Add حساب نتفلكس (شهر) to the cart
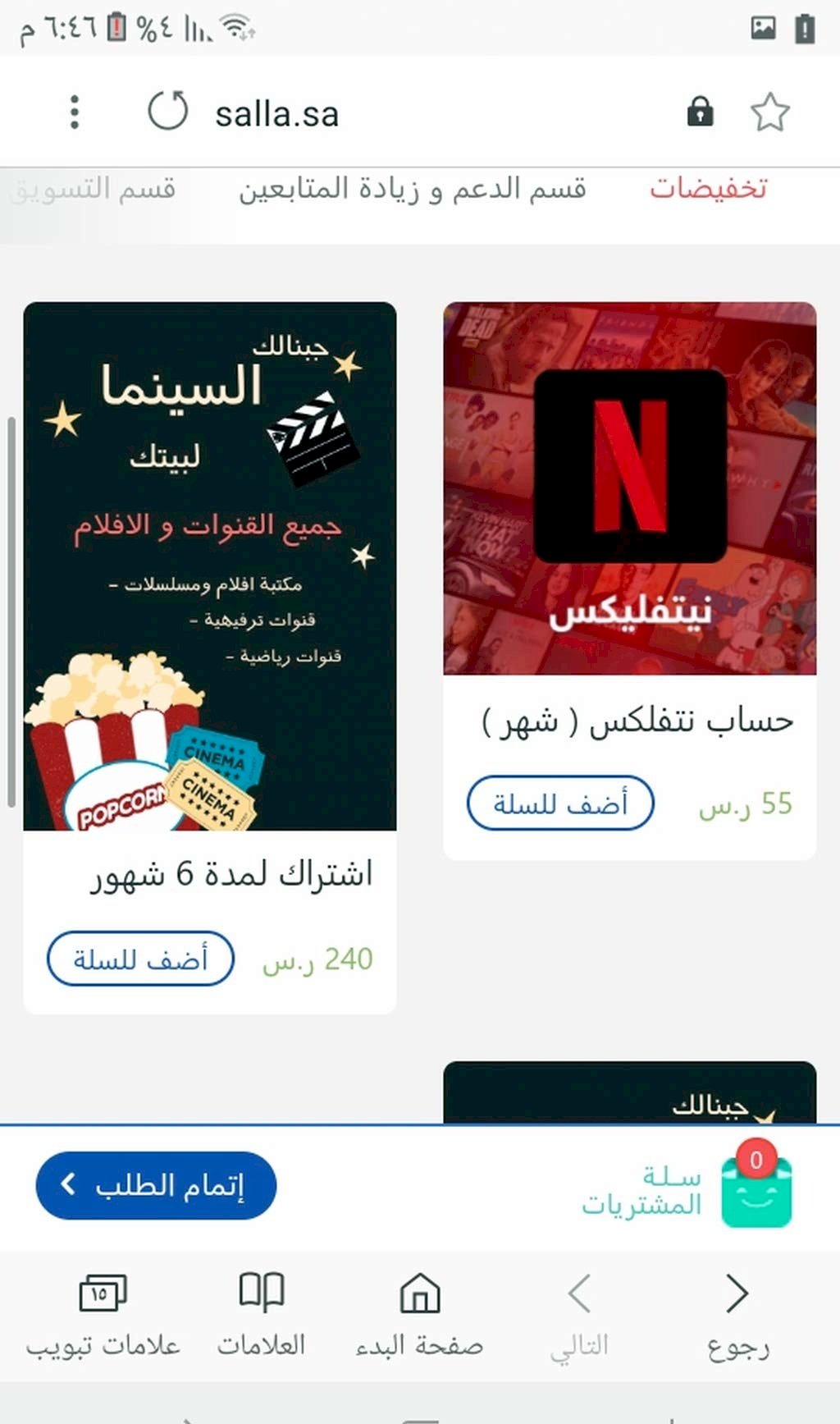840x1424 pixels. (560, 804)
